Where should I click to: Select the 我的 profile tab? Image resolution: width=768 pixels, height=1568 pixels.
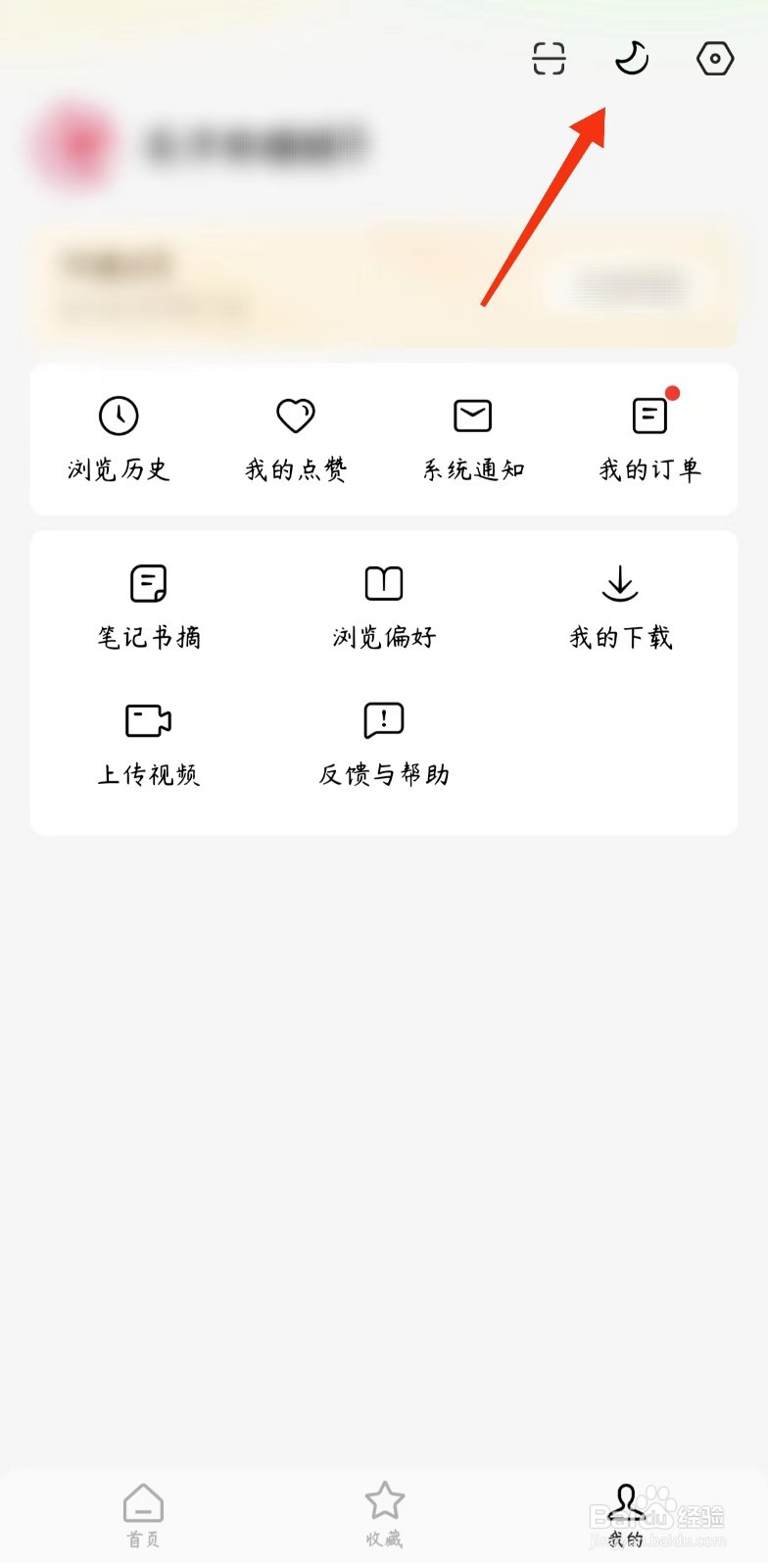click(625, 1514)
